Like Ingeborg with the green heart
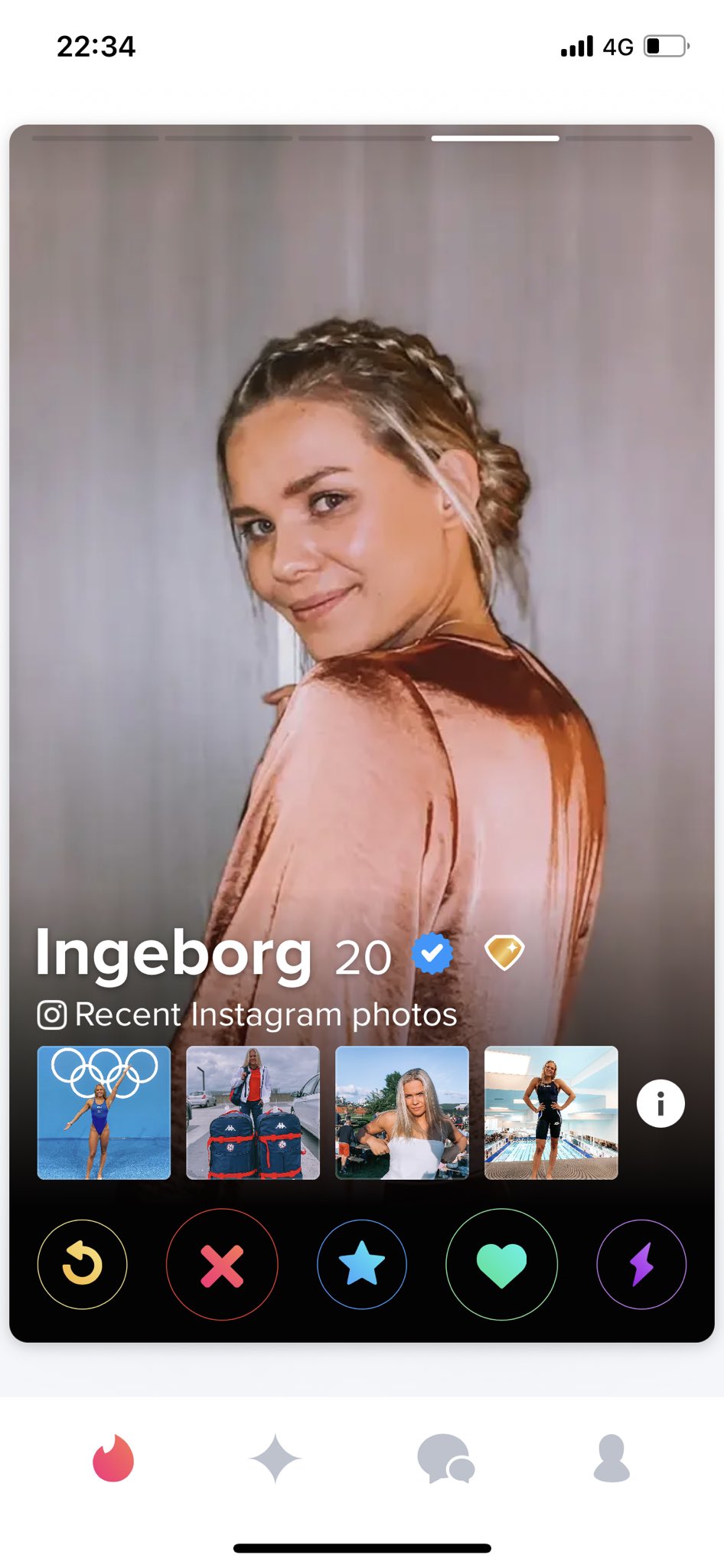Viewport: 724px width, 1568px height. click(501, 1264)
